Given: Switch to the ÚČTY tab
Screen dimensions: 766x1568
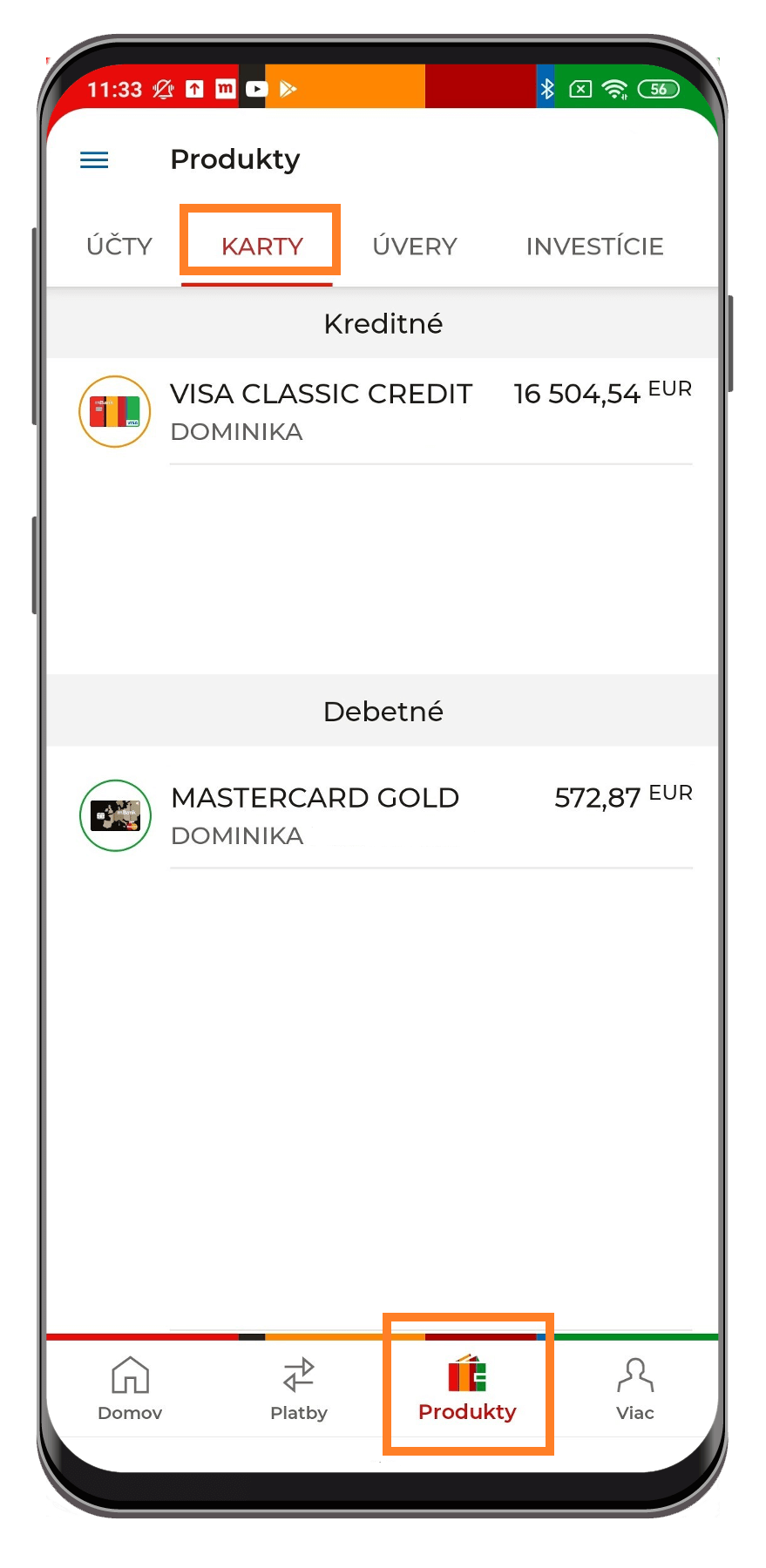Looking at the screenshot, I should click(x=119, y=247).
